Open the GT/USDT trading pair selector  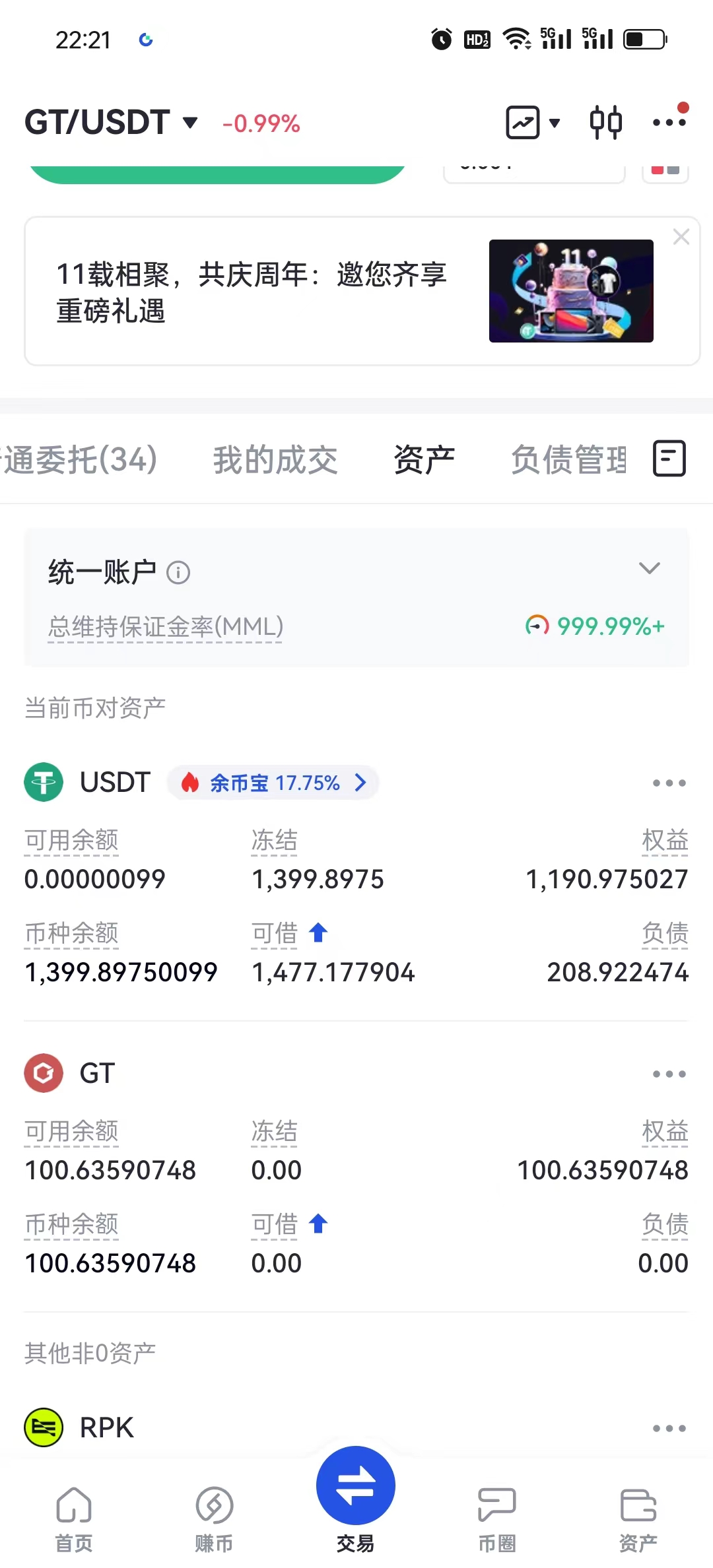[111, 123]
